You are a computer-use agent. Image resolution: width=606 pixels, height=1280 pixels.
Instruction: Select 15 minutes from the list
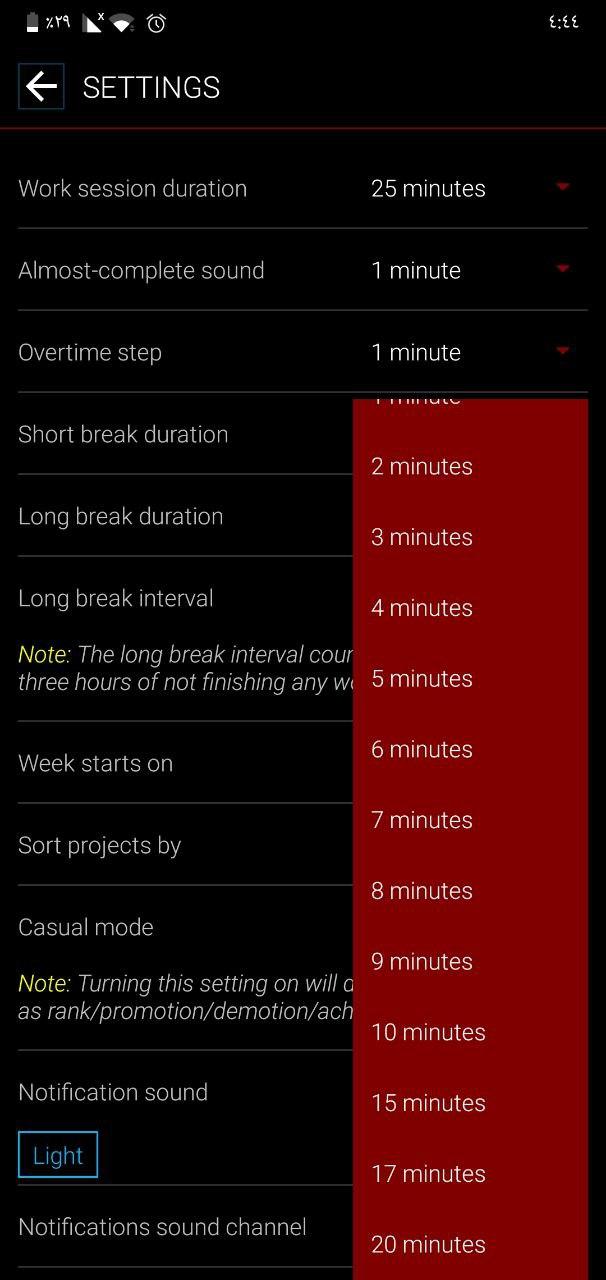coord(470,1104)
